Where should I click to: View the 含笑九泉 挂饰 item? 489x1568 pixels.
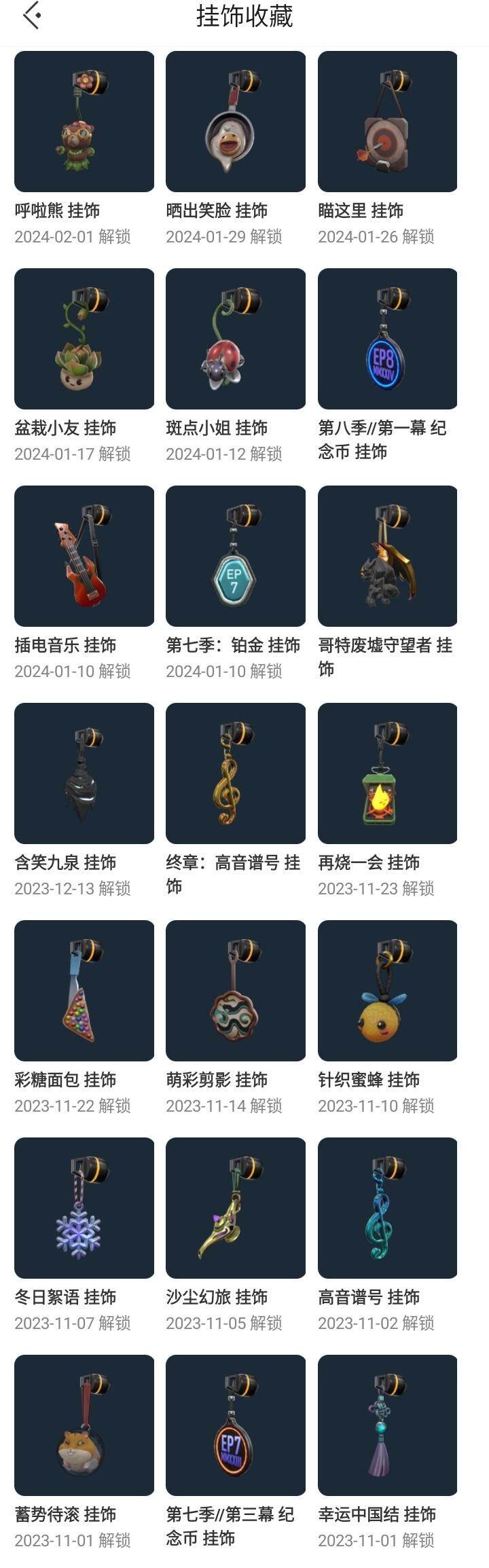coord(84,773)
